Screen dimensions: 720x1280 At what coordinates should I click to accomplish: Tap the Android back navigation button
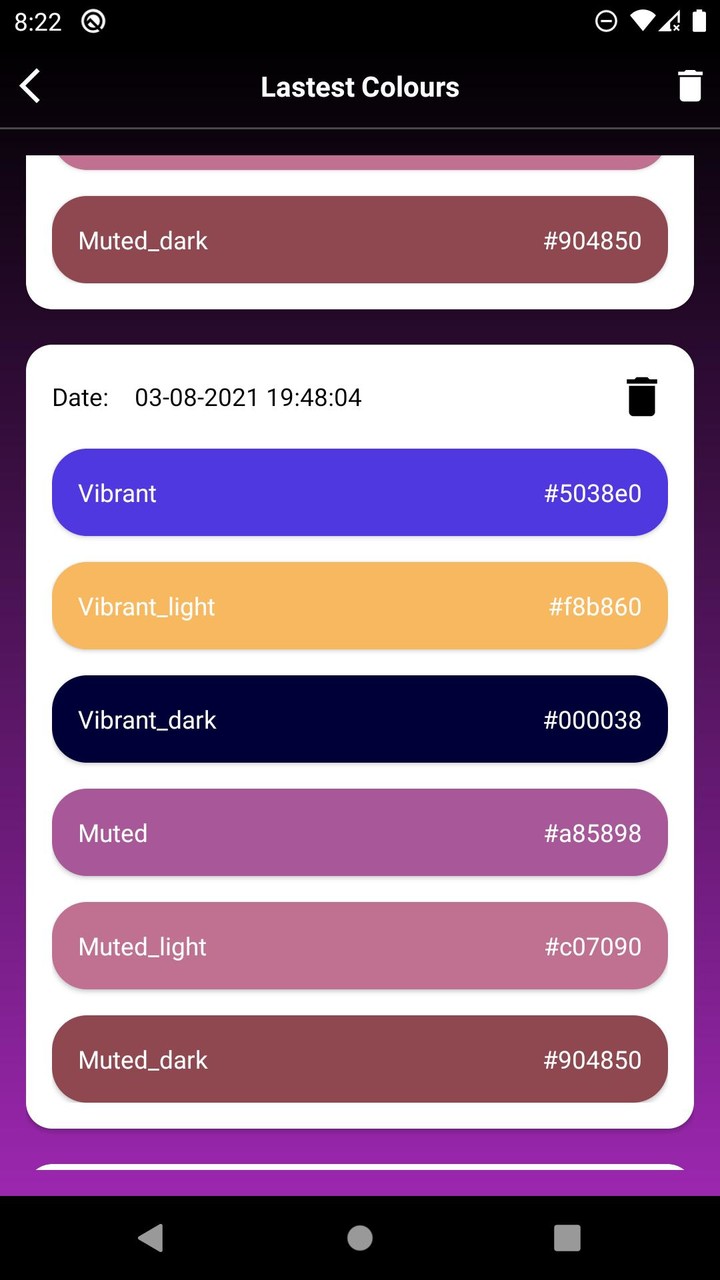point(151,1237)
